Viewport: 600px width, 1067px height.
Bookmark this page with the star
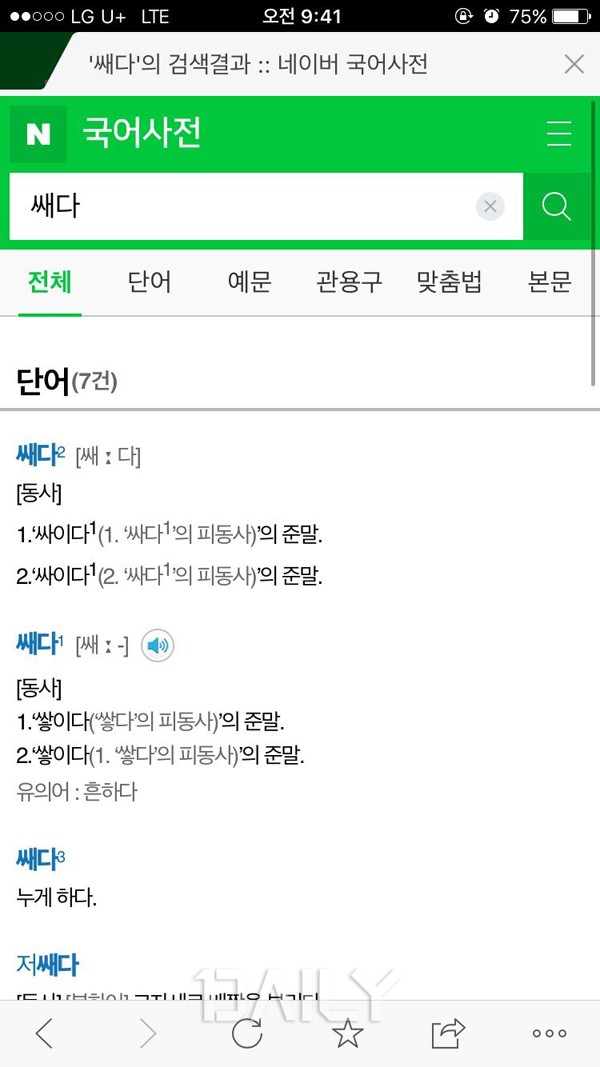pos(347,1034)
